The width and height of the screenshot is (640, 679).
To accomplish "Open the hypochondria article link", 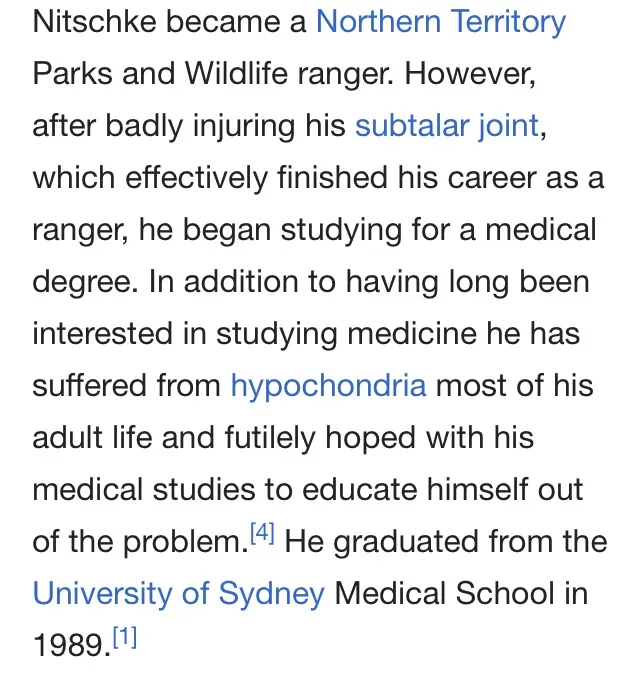I will (328, 385).
